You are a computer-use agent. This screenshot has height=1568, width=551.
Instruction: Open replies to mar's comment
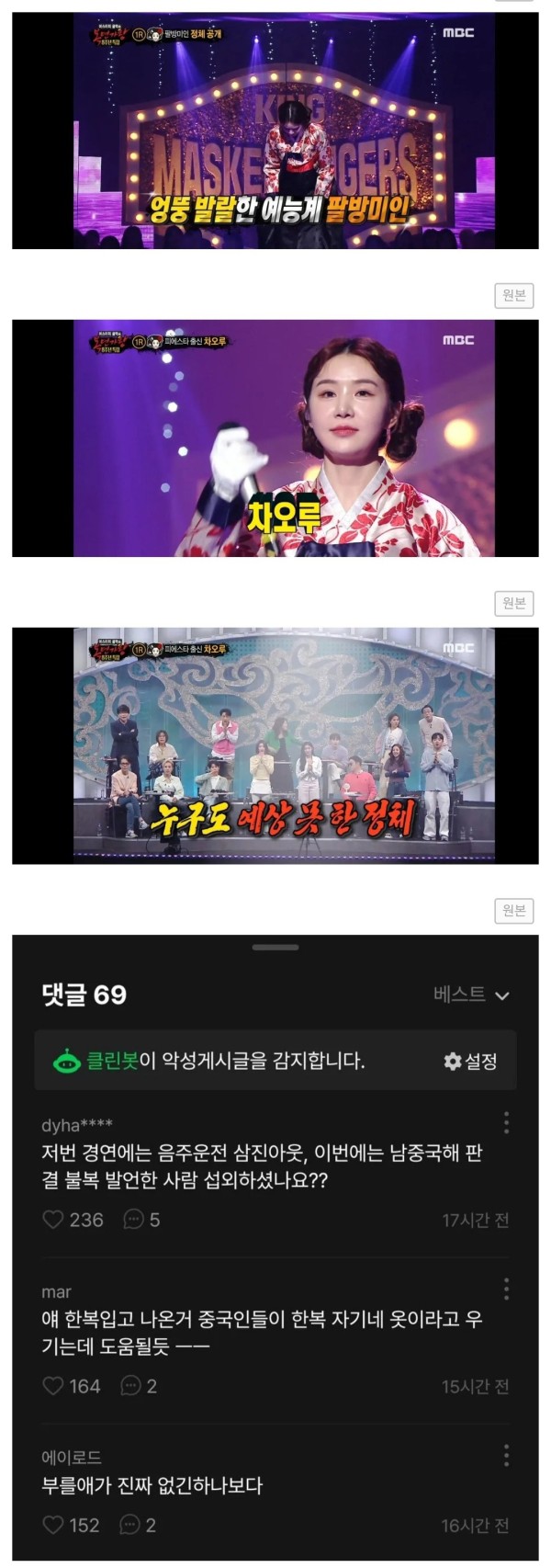(x=140, y=1386)
